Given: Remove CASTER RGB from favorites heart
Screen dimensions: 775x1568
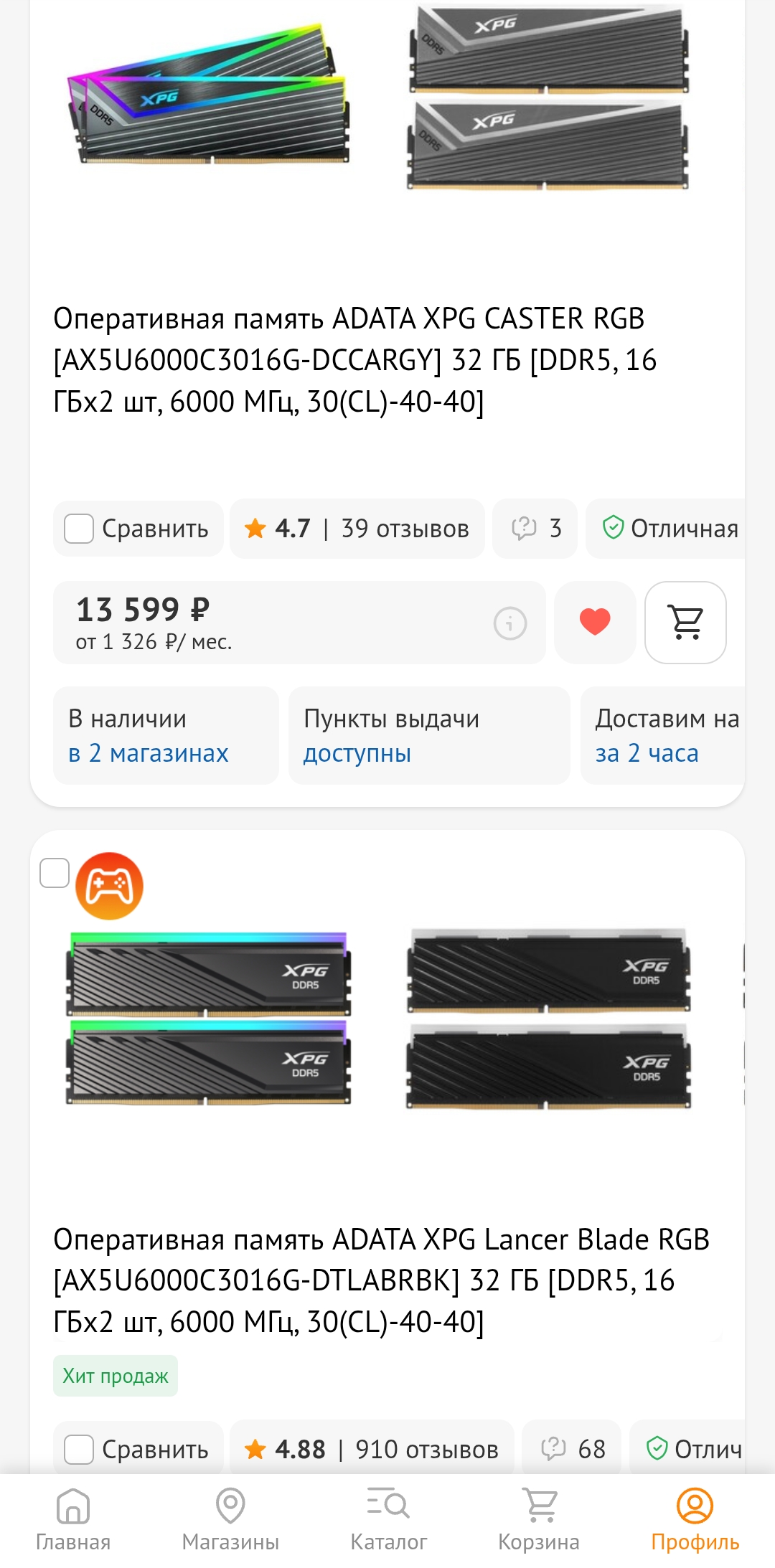Looking at the screenshot, I should [595, 622].
